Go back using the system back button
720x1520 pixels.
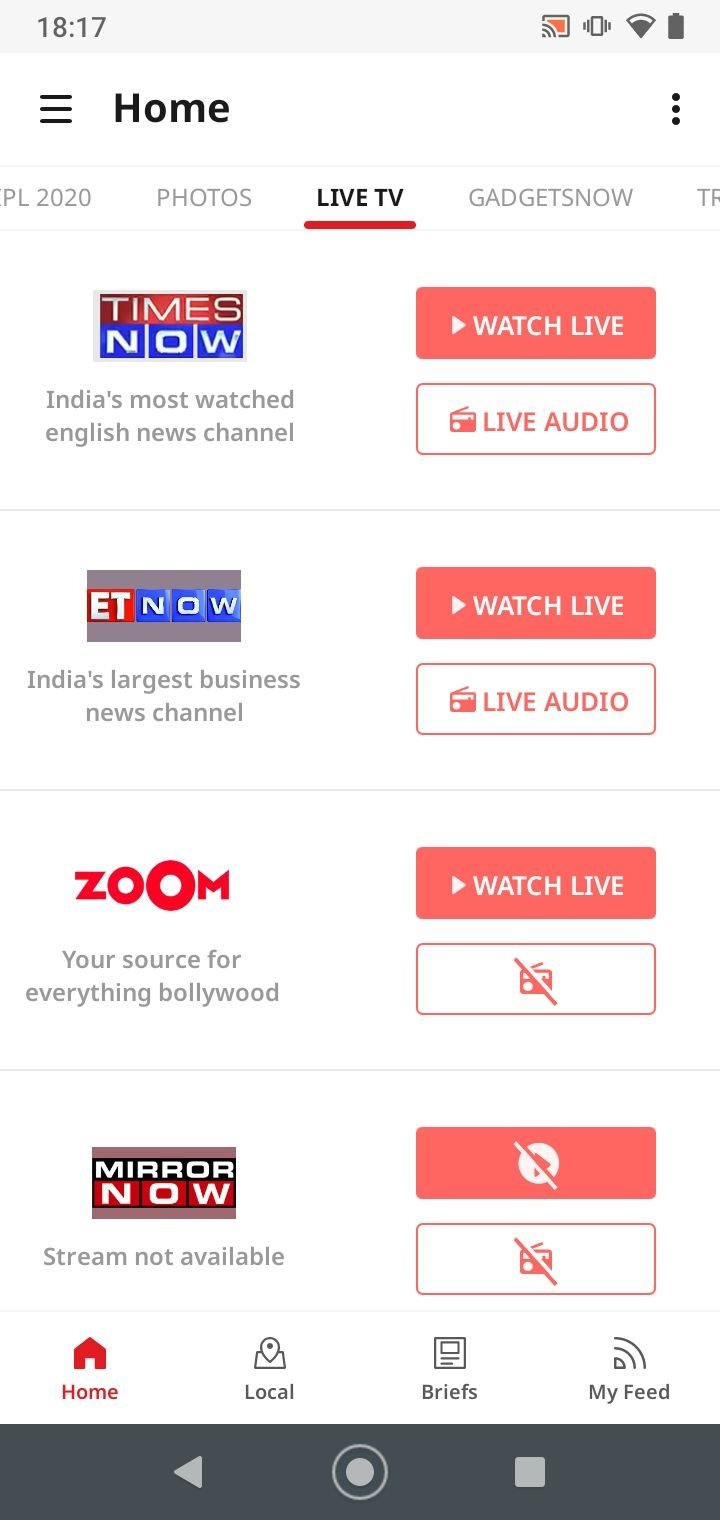(188, 1472)
